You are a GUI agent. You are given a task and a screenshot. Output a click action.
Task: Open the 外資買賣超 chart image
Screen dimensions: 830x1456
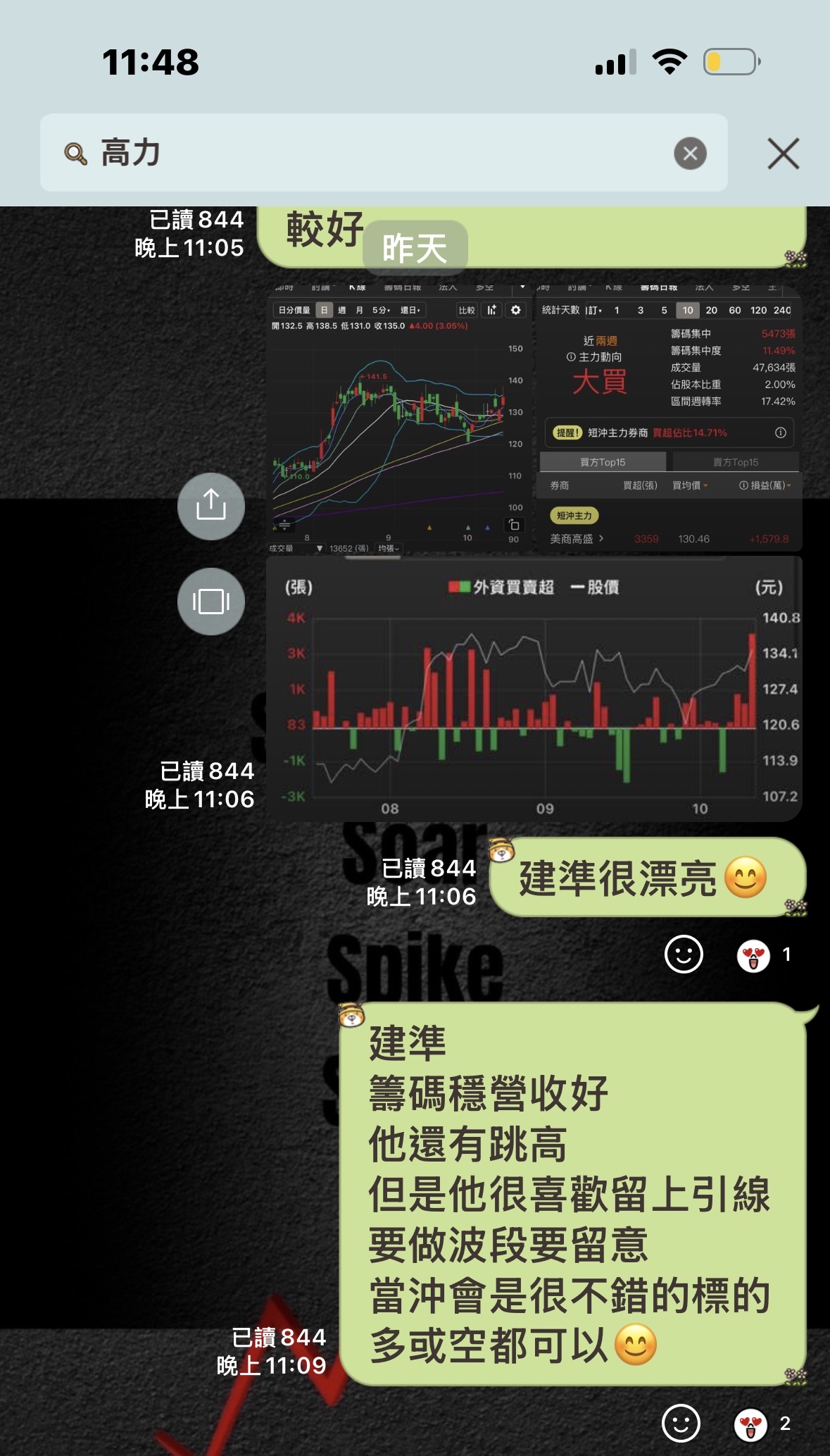[534, 689]
